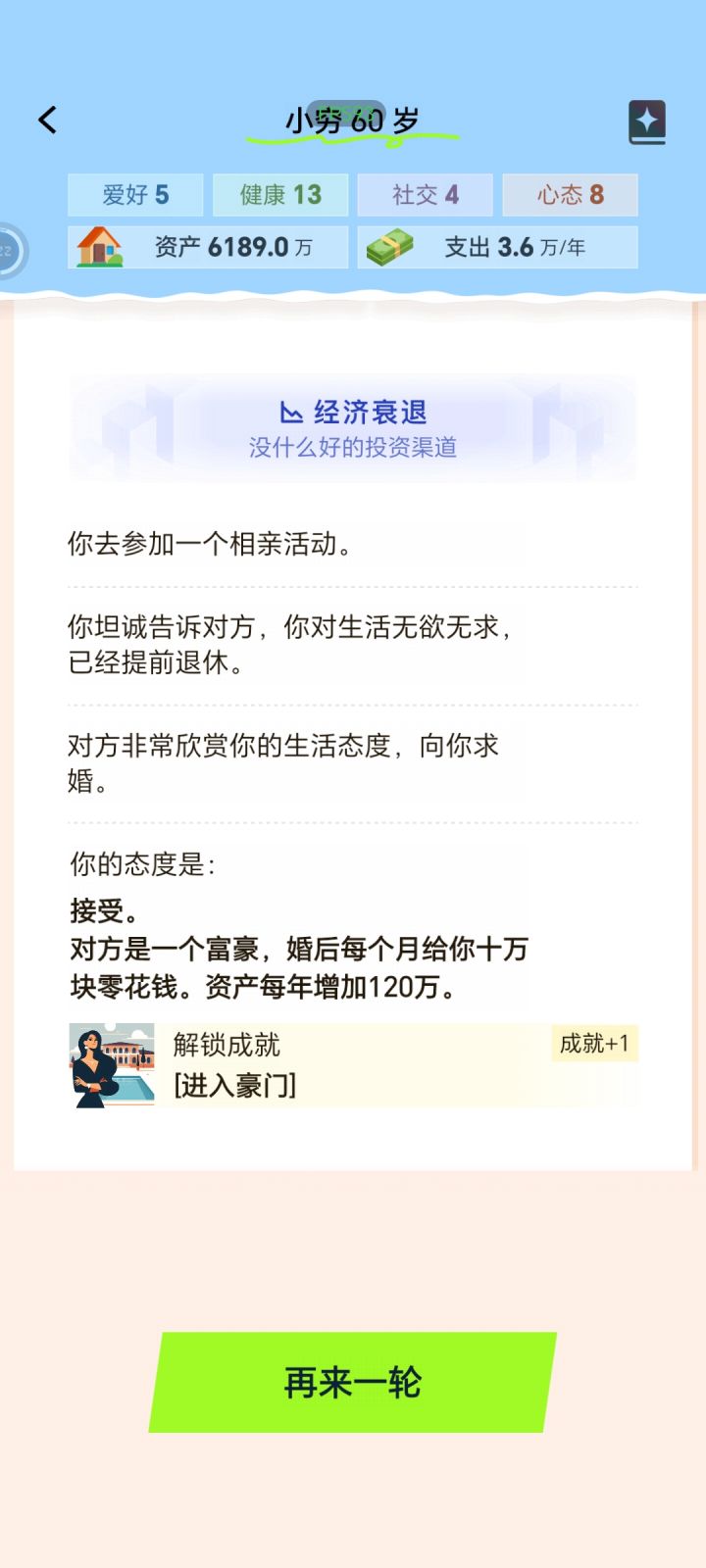Screen dimensions: 706x1568
Task: Open the 爱好 5 stat panel
Action: tap(134, 195)
